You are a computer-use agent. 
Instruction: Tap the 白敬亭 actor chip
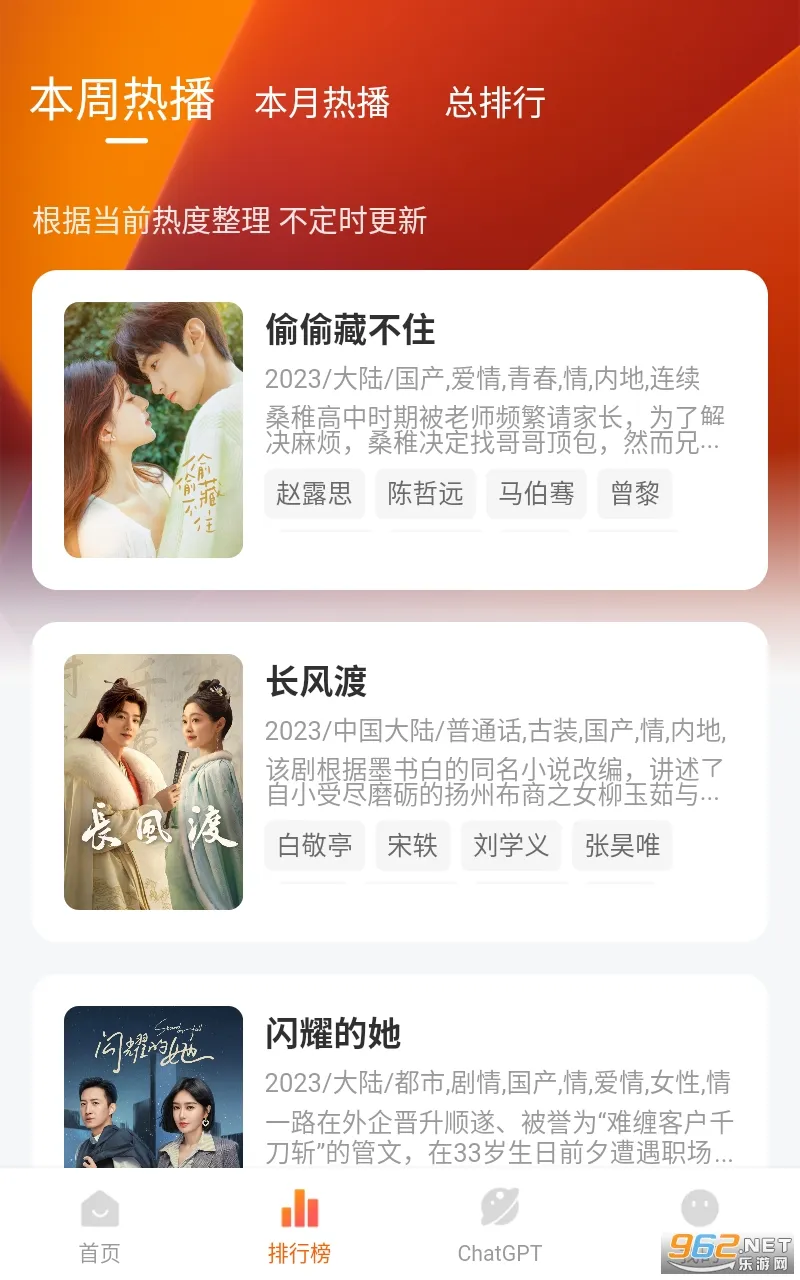click(314, 845)
